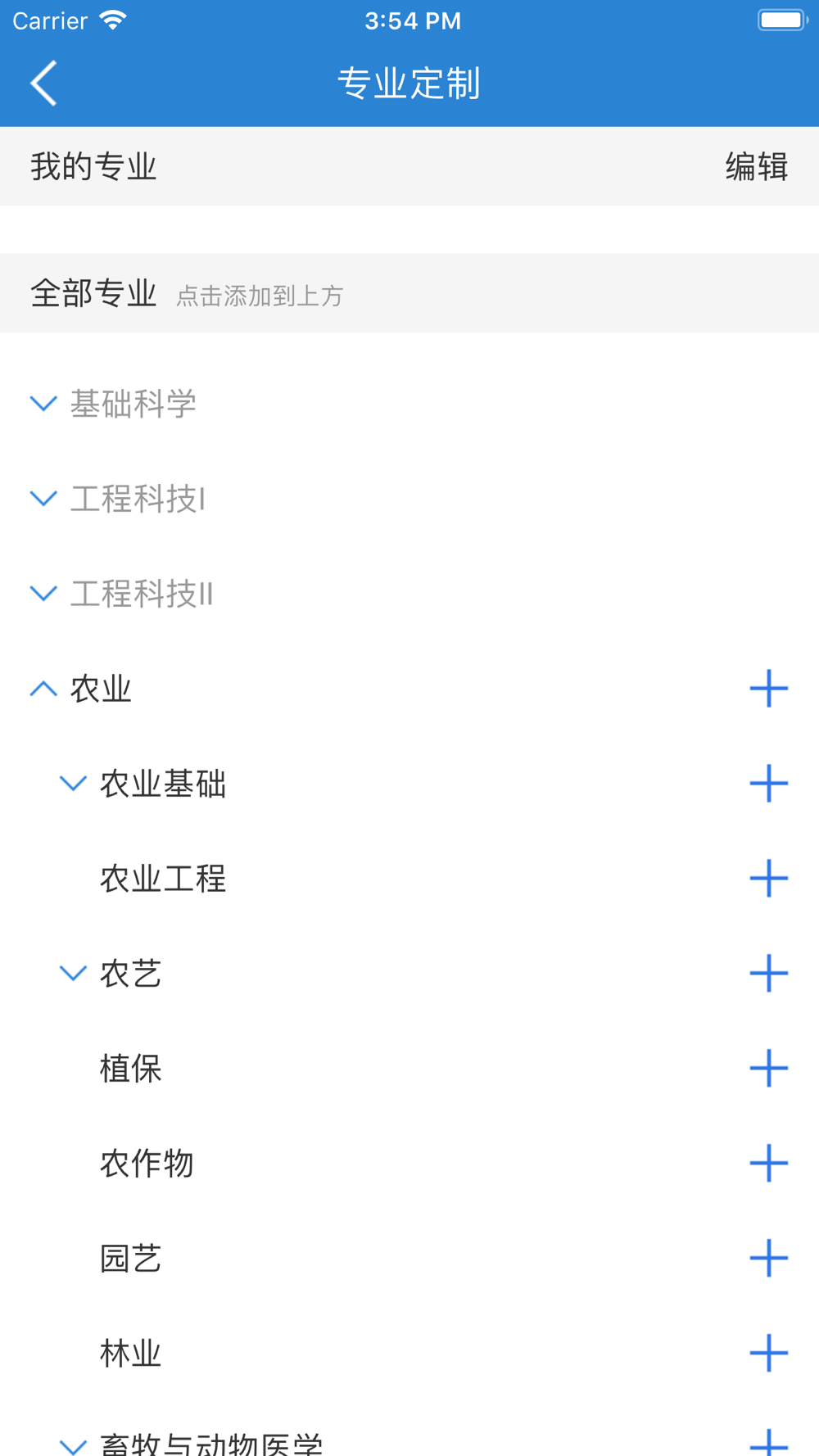Collapse the 农业 category
819x1456 pixels.
pyautogui.click(x=43, y=689)
